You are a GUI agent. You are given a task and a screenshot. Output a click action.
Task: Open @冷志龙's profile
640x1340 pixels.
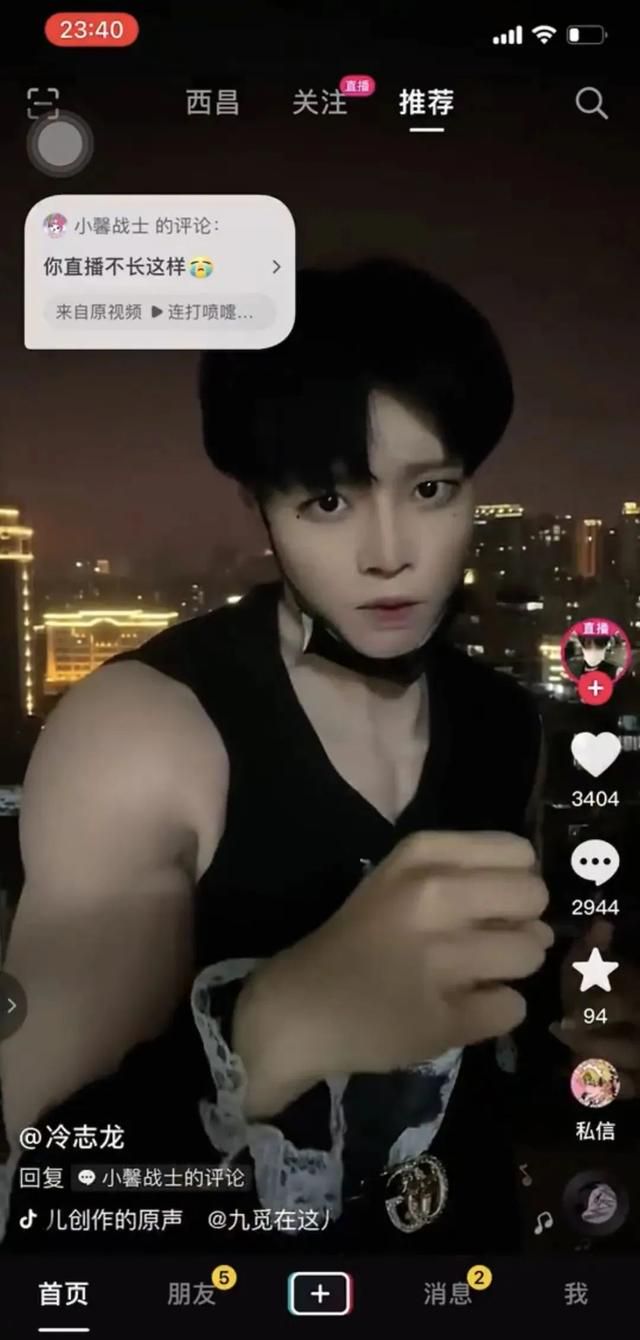[x=72, y=1138]
